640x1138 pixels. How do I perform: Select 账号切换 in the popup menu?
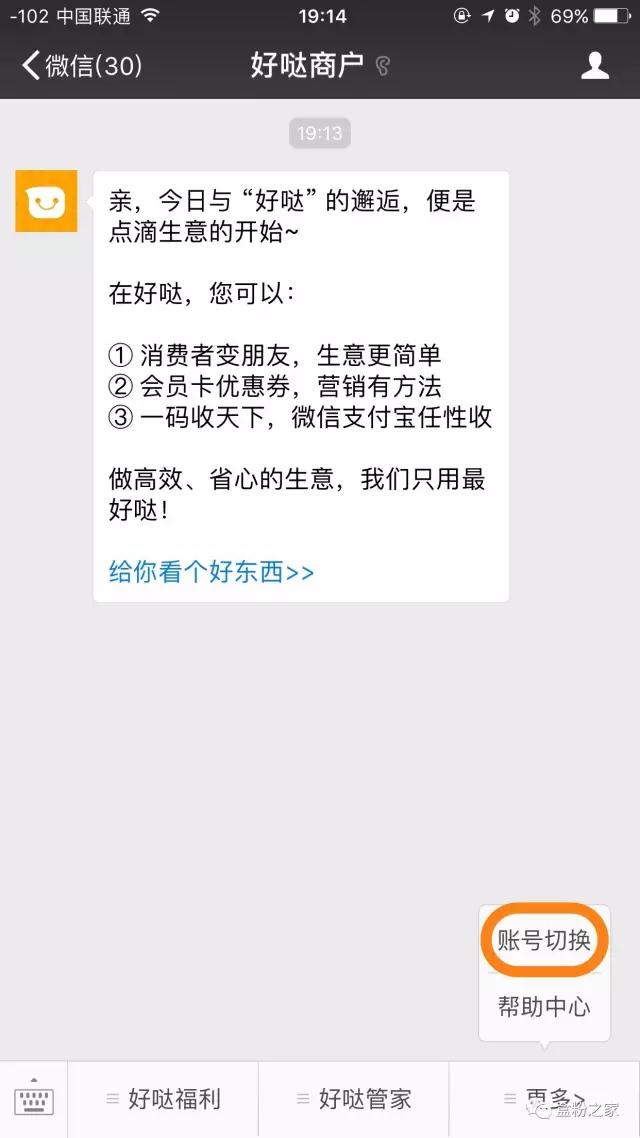[544, 940]
